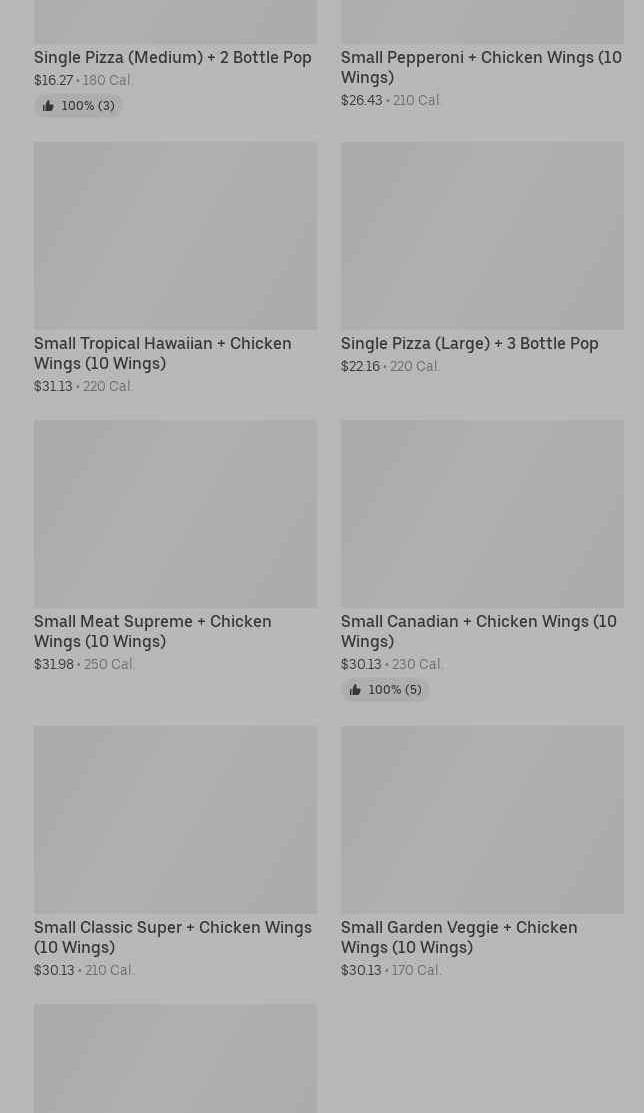Open Single Pizza (Medium) + 2 Bottle Pop
This screenshot has width=644, height=1113.
click(x=173, y=57)
